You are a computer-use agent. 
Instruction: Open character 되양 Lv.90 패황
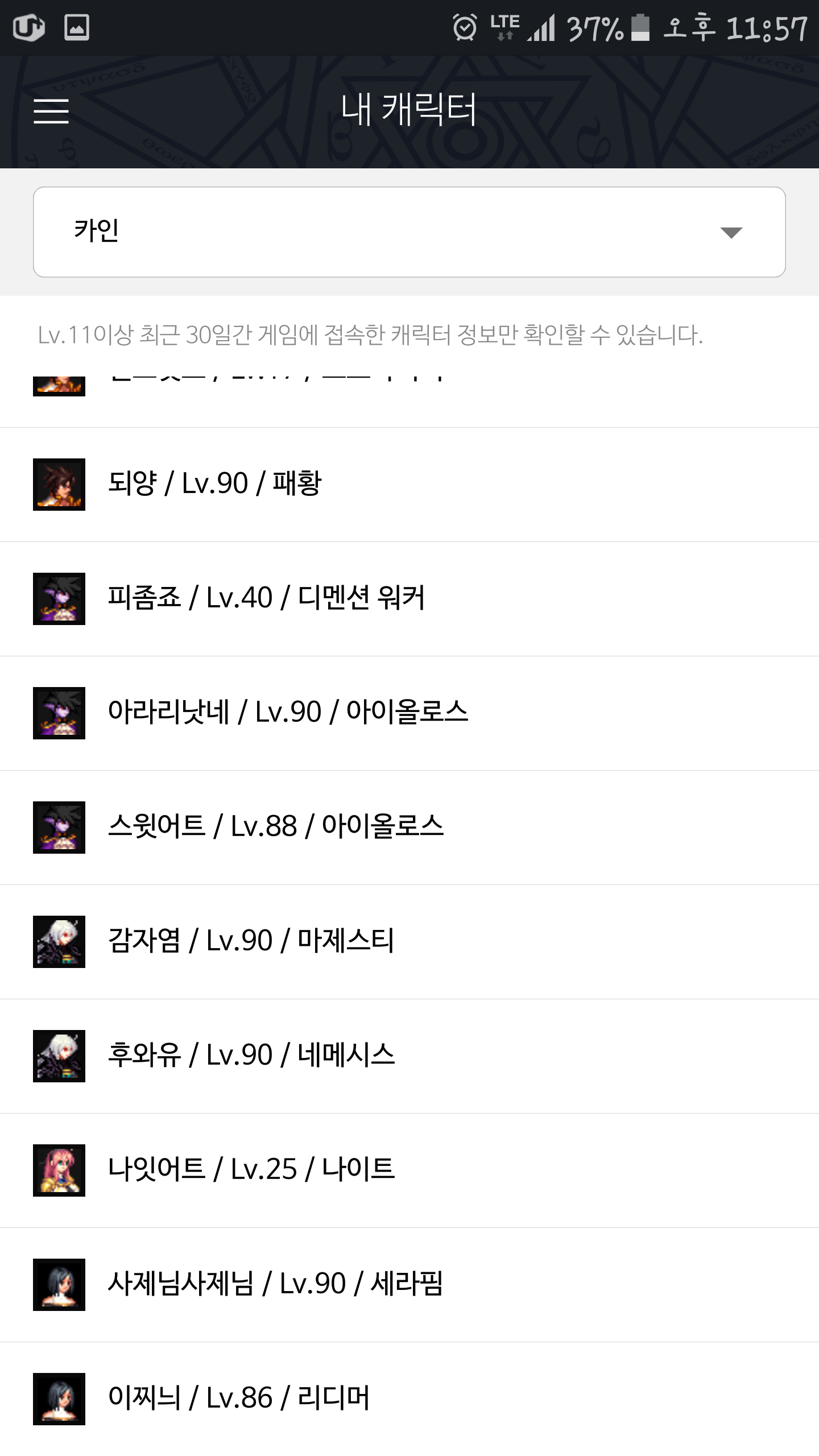409,485
